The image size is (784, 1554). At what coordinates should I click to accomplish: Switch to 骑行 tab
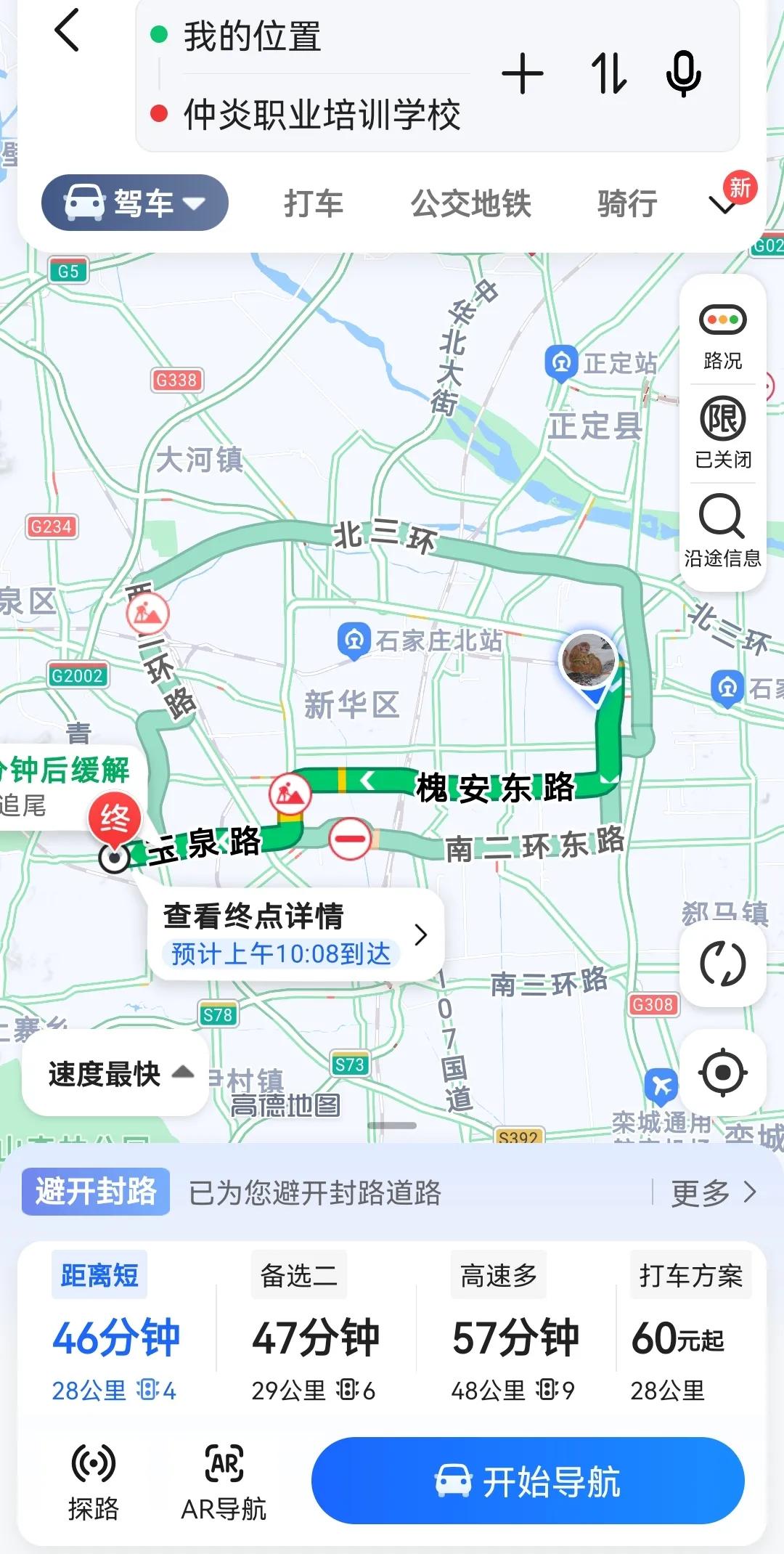pos(627,203)
